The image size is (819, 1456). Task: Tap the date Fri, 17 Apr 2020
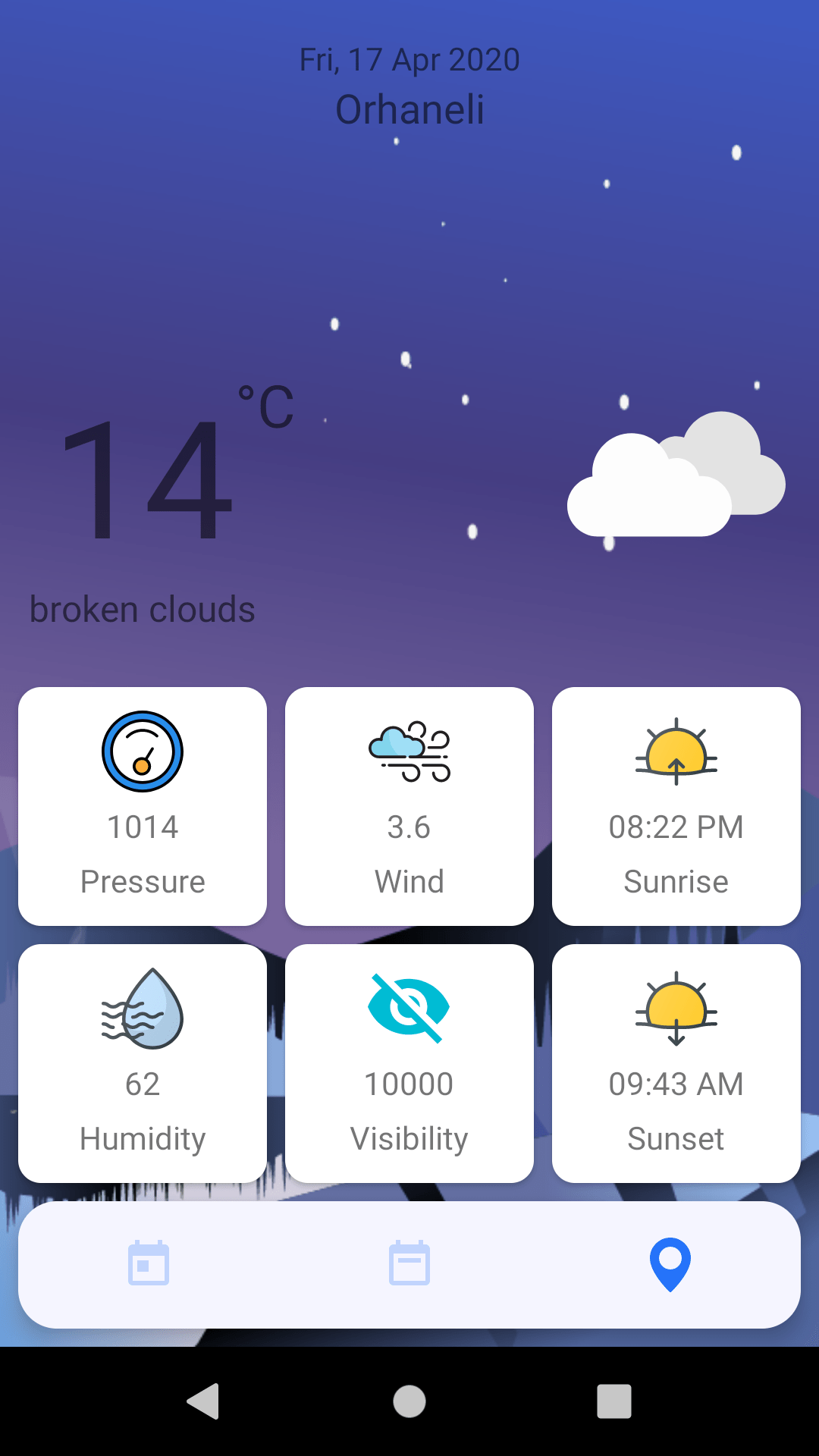pos(409,59)
